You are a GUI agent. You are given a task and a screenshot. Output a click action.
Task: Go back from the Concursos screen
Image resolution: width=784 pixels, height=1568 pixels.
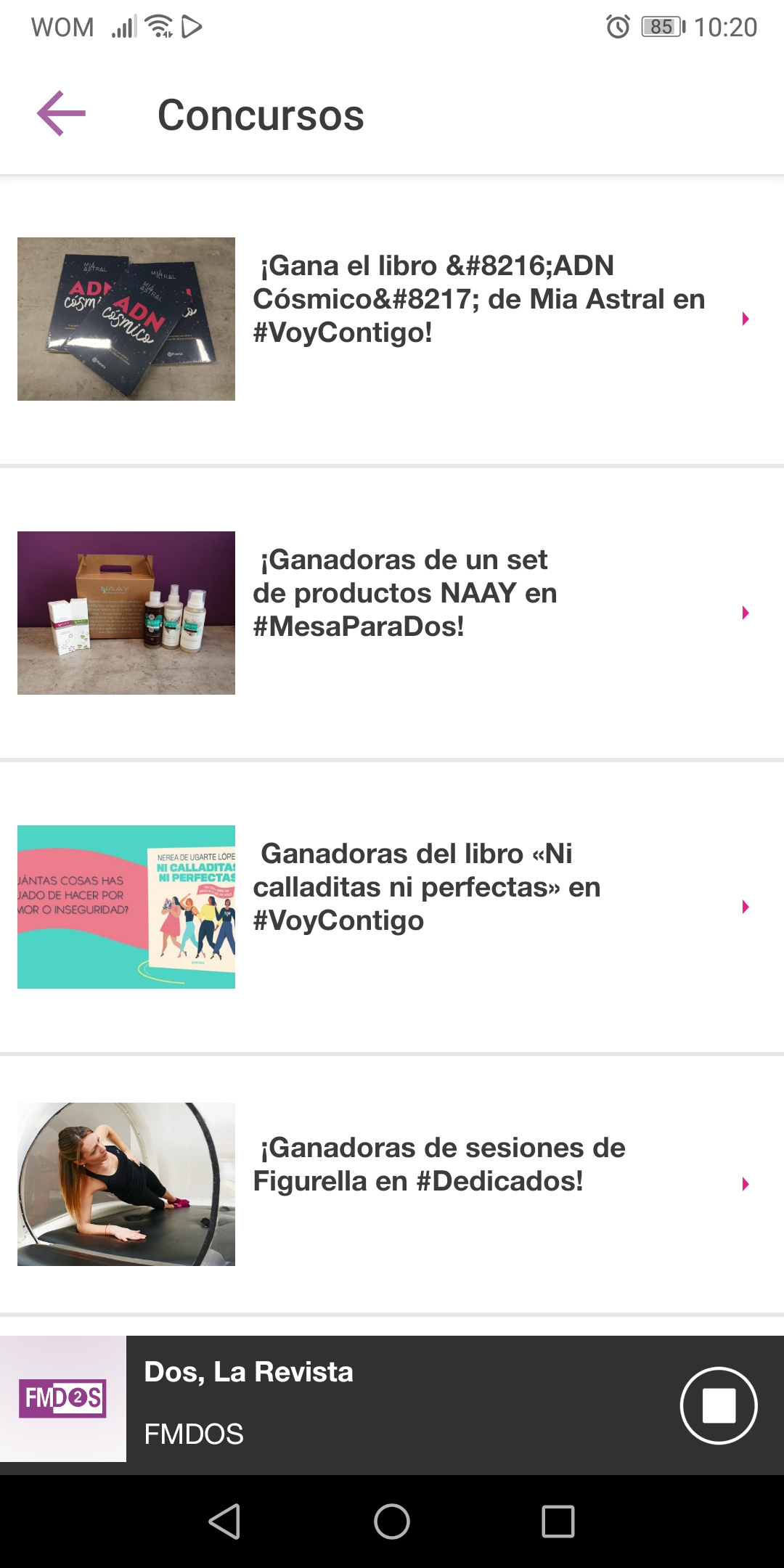tap(62, 114)
